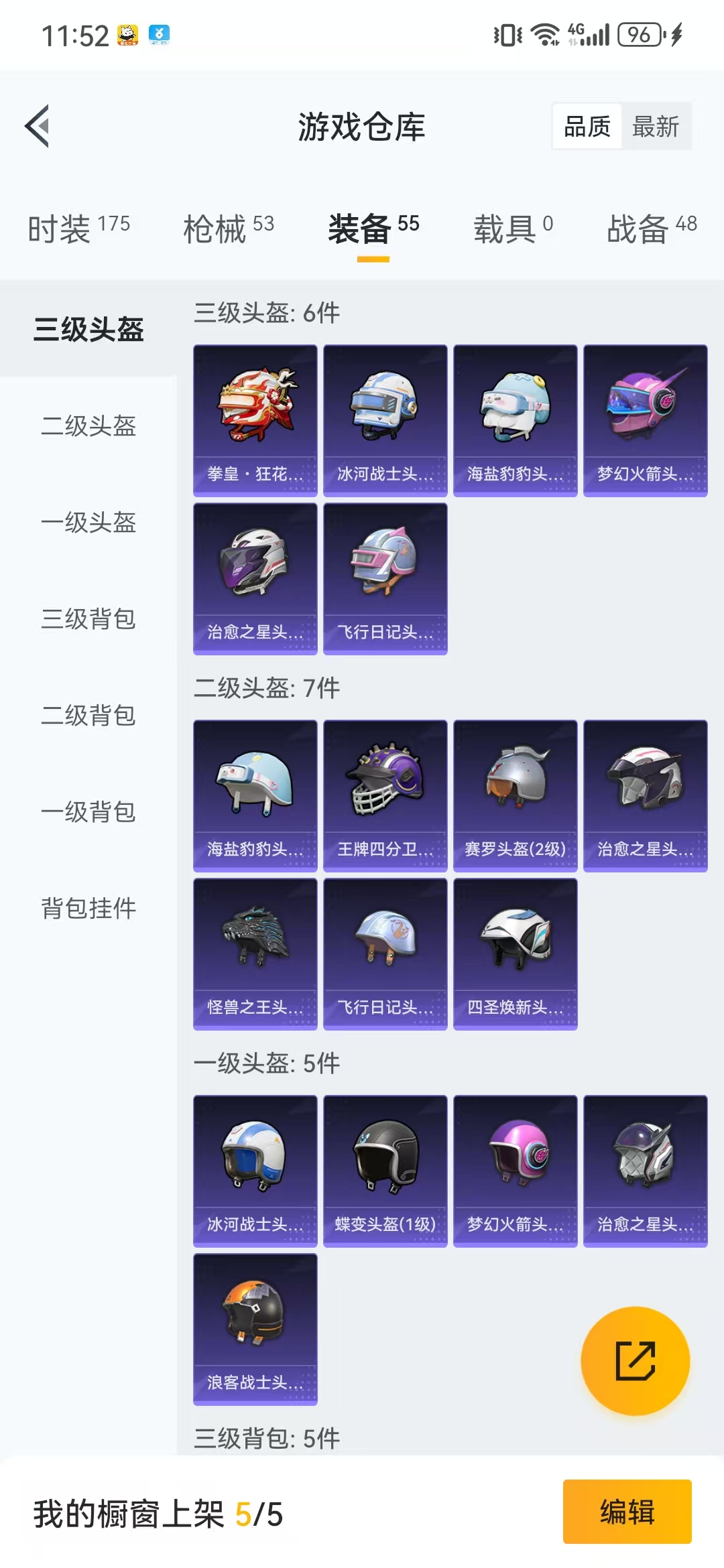Tap the 编辑 button
This screenshot has height=1568, width=724.
click(627, 1512)
